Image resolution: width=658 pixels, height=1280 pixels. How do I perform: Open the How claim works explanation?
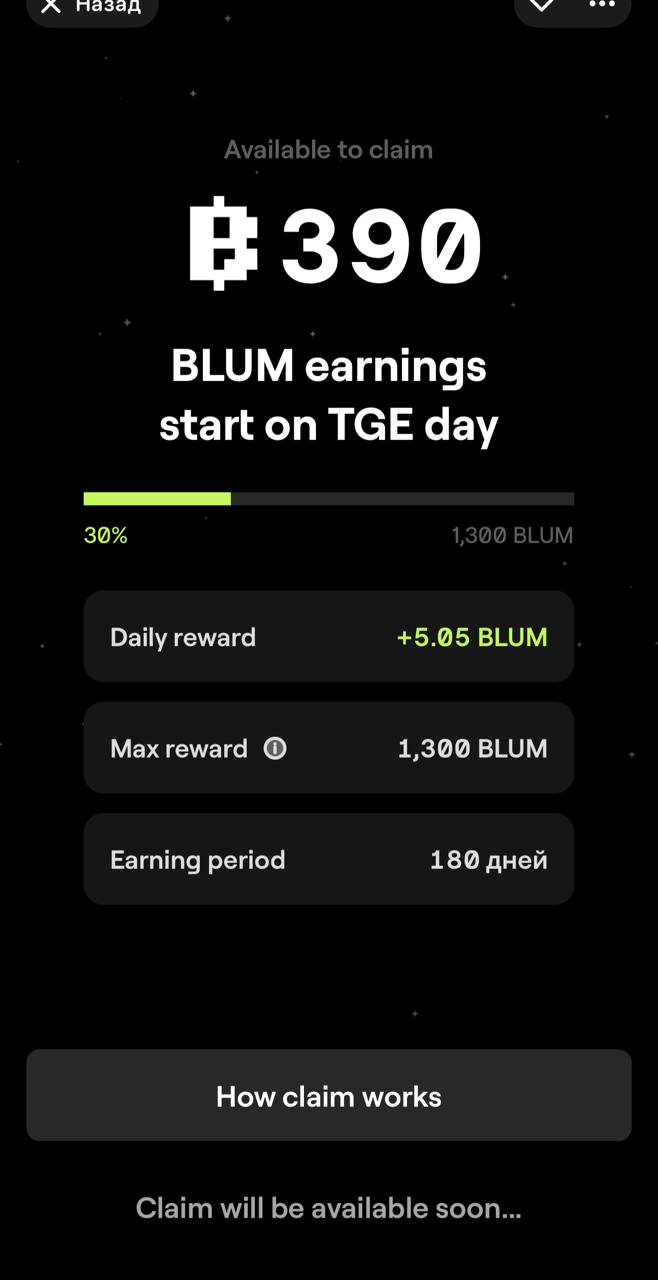328,1096
